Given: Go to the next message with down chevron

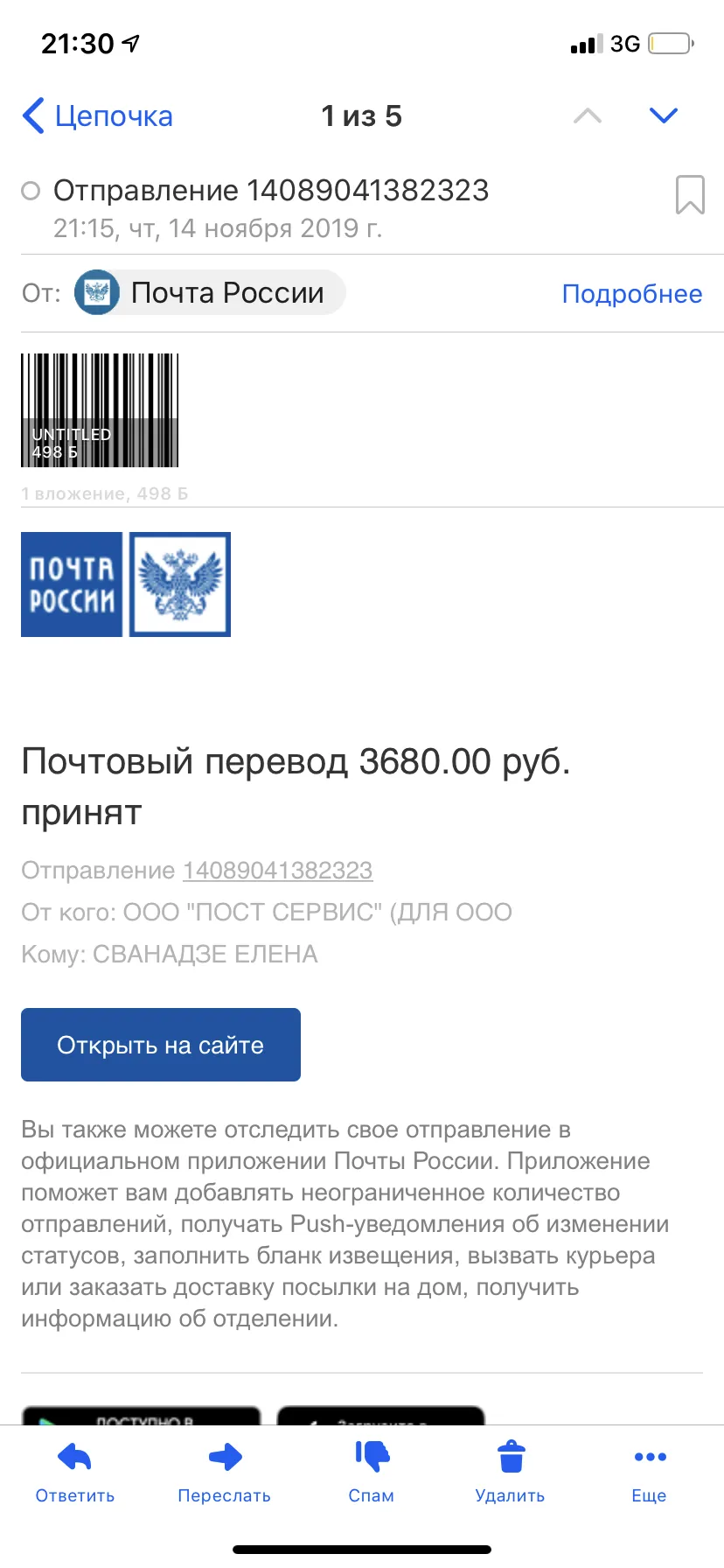Looking at the screenshot, I should [x=664, y=115].
